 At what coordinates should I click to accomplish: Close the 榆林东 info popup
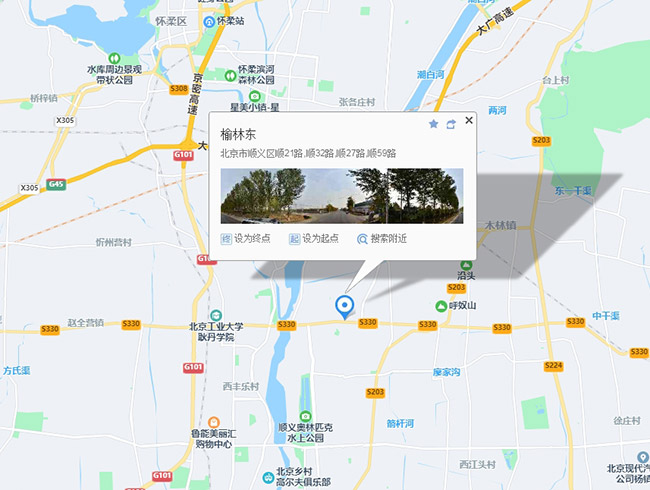click(469, 121)
